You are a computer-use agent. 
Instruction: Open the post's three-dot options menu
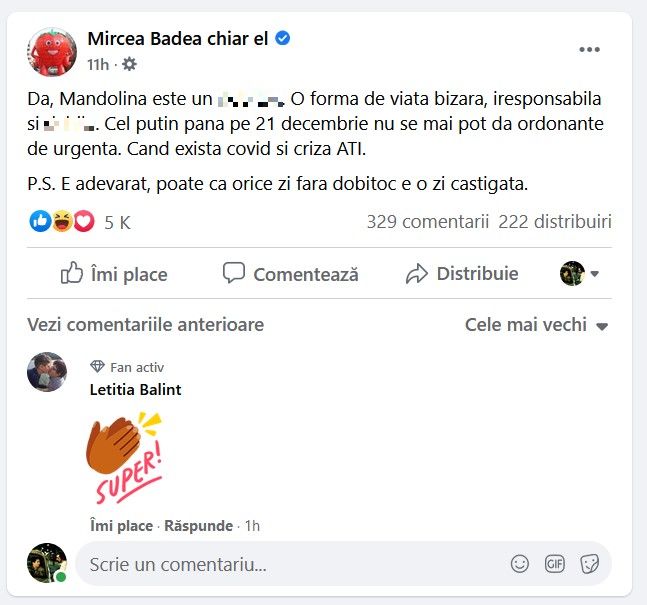pos(590,50)
